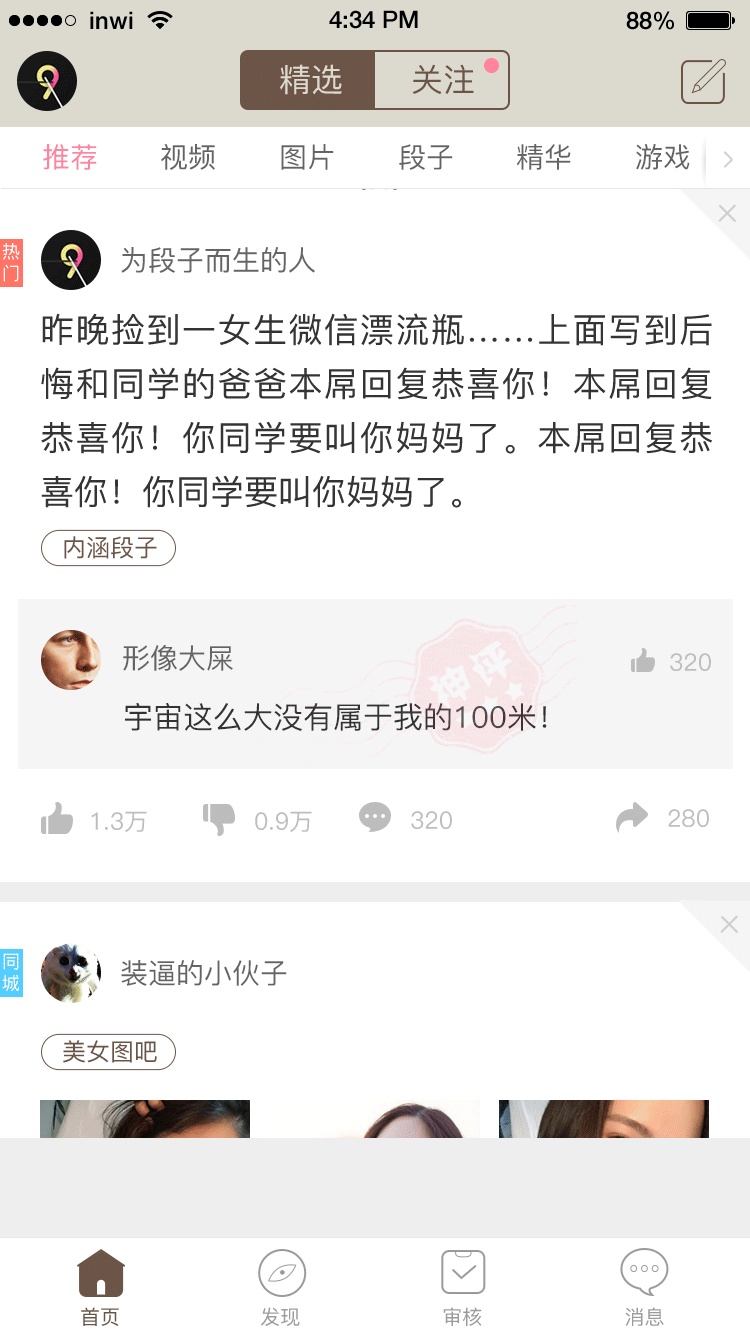The height and width of the screenshot is (1336, 750).
Task: Open the 消息 tab
Action: (x=644, y=1288)
